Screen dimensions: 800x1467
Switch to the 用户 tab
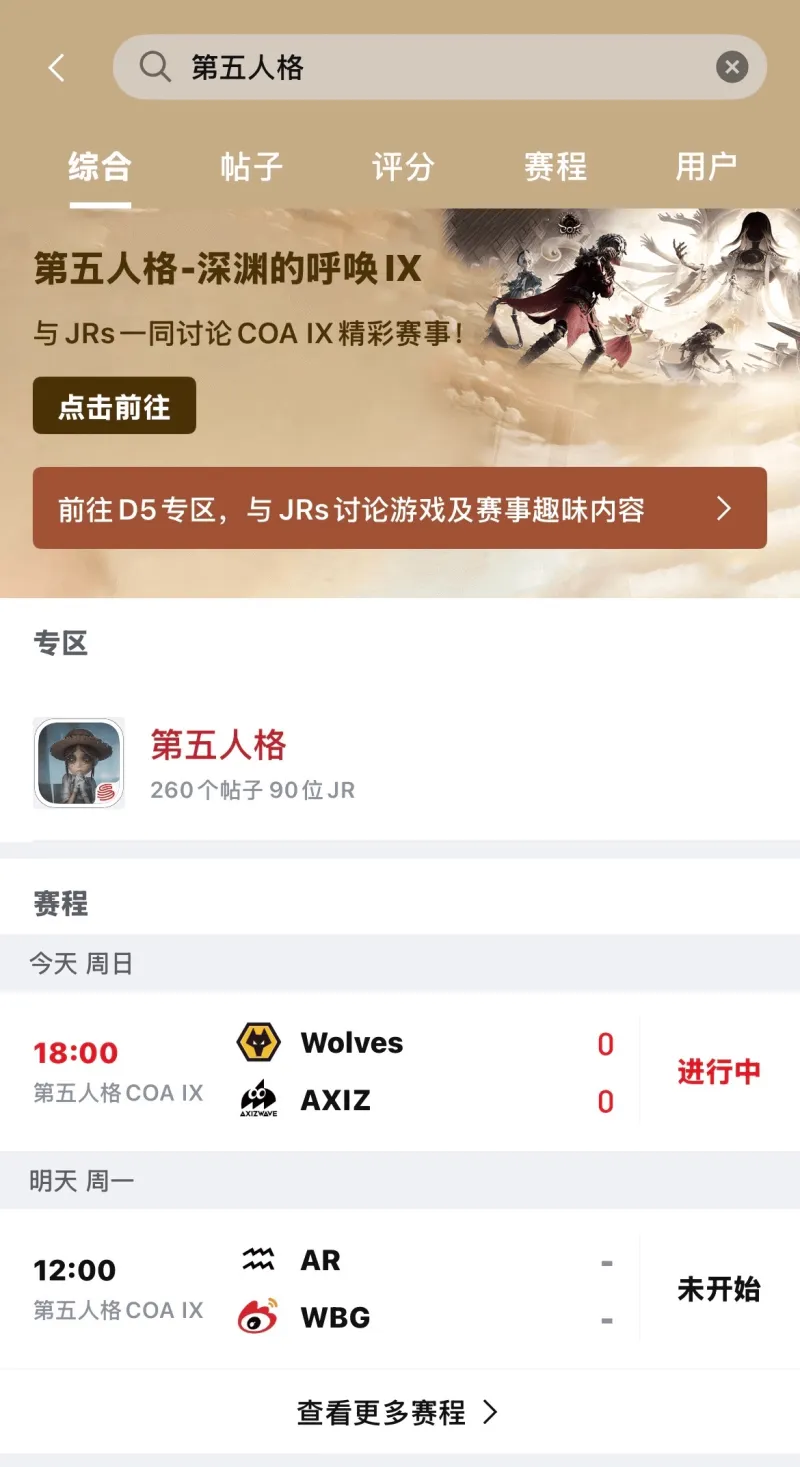click(706, 166)
